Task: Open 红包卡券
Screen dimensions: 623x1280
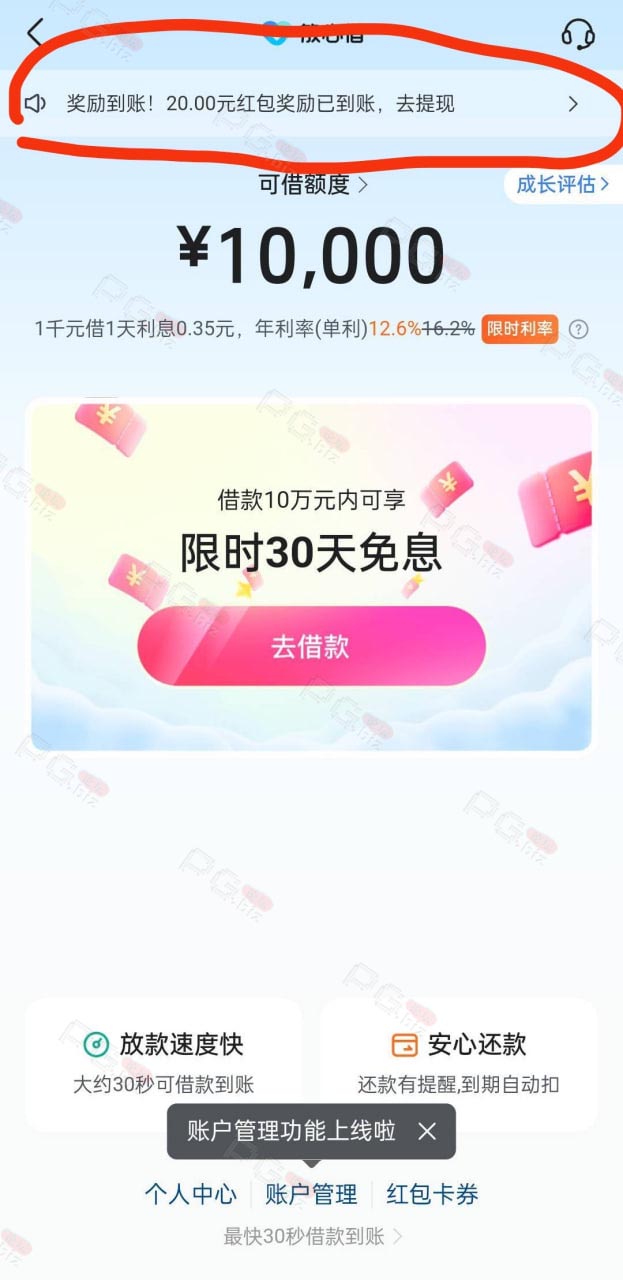Action: (432, 1193)
